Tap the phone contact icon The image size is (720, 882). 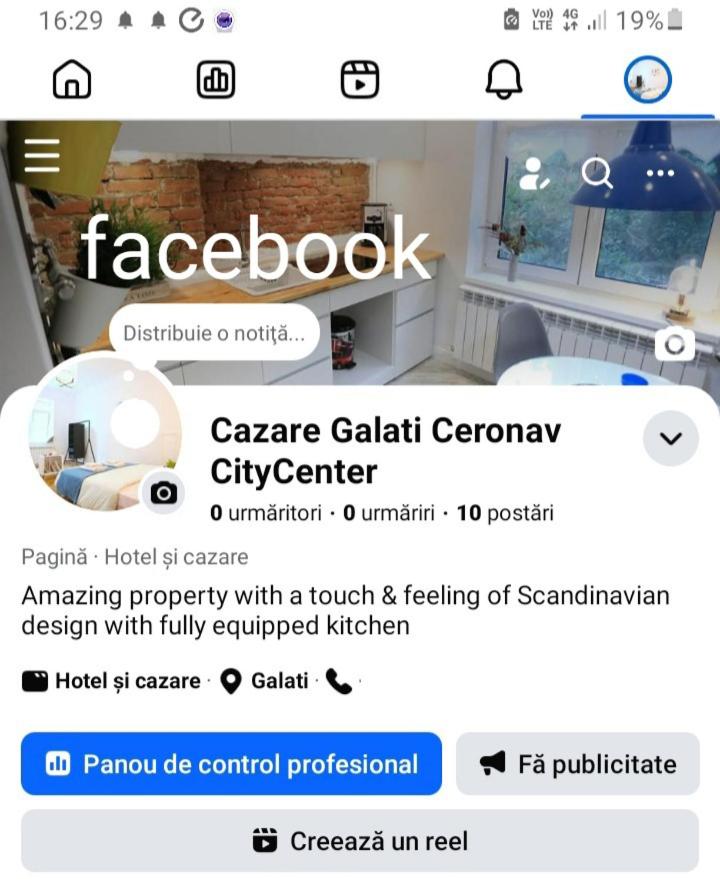pos(339,681)
